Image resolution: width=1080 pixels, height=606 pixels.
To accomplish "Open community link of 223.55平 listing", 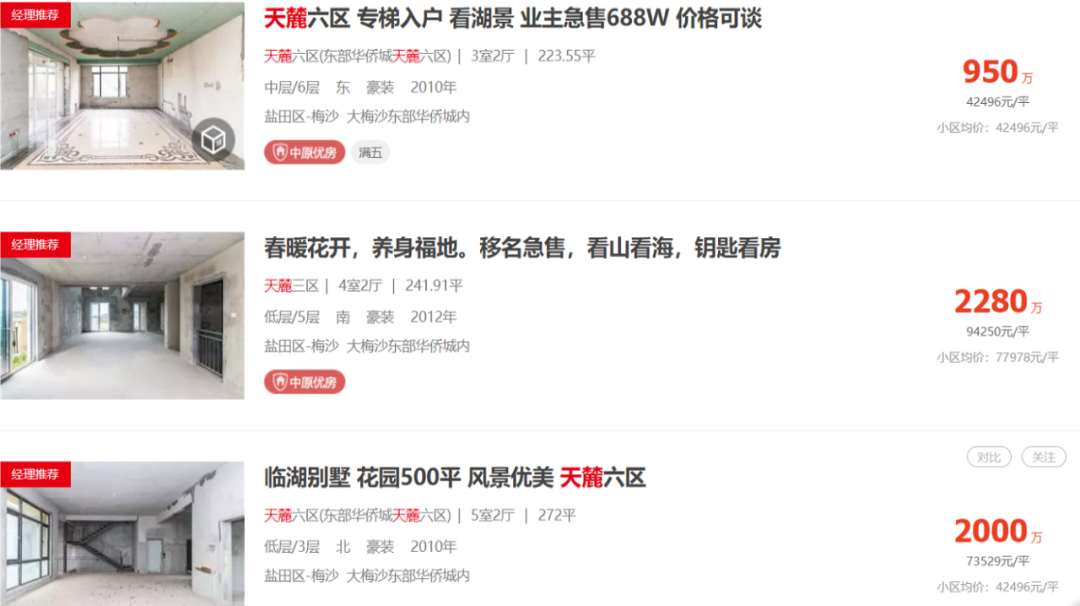I will (x=357, y=56).
